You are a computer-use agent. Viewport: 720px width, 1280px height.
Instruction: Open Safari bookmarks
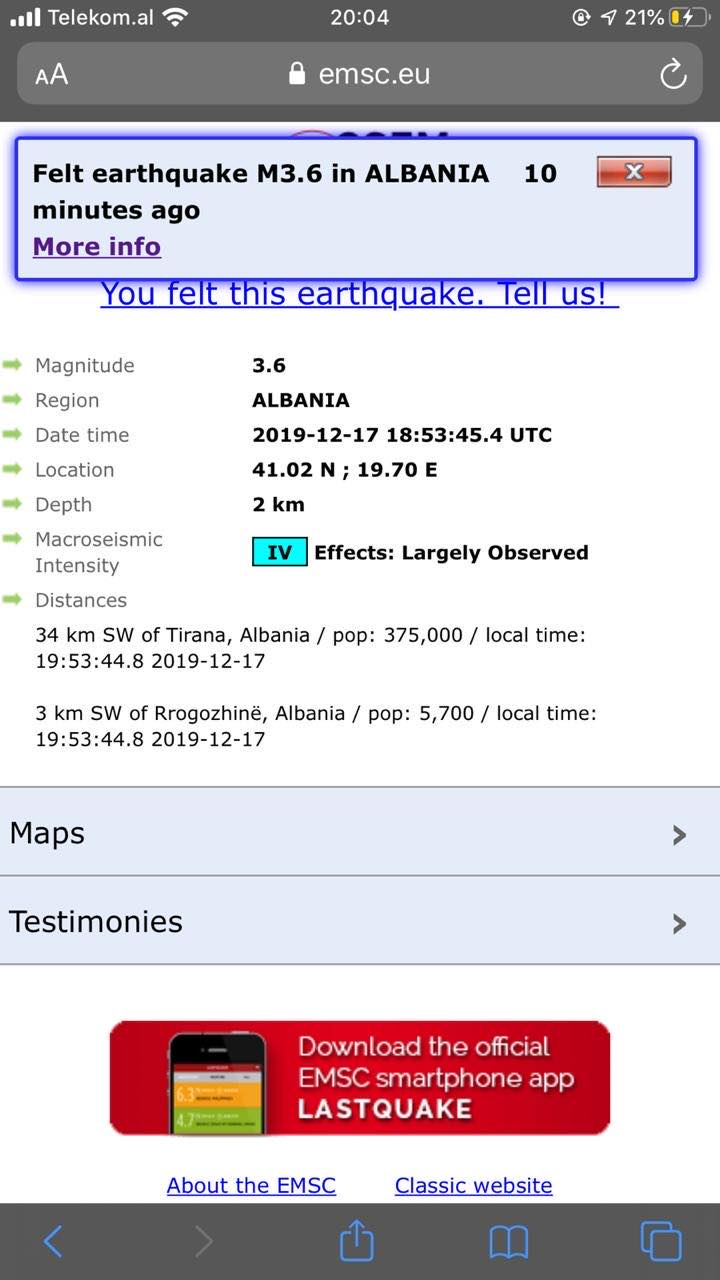[x=509, y=1241]
